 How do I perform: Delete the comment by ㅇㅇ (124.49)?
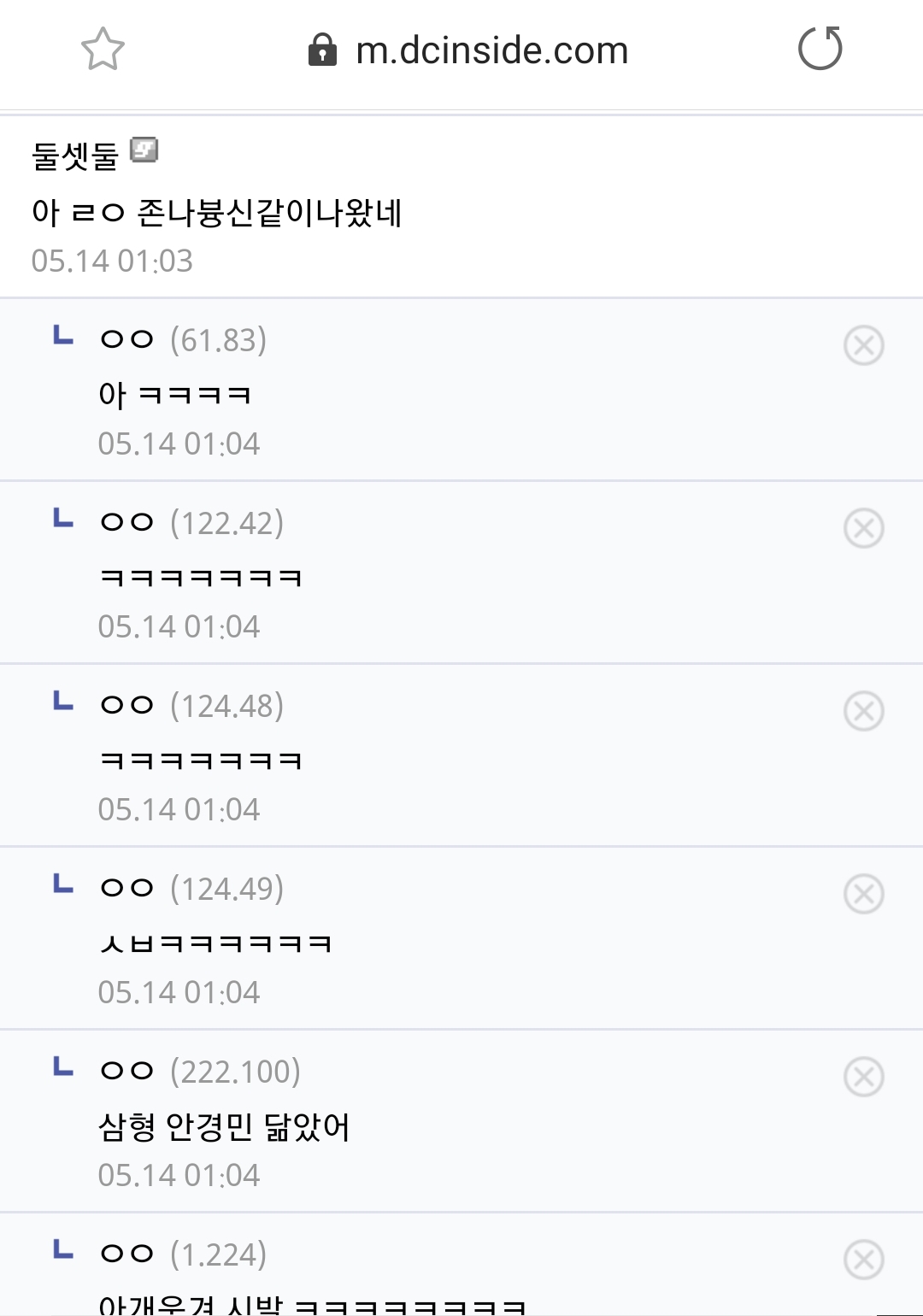[863, 894]
